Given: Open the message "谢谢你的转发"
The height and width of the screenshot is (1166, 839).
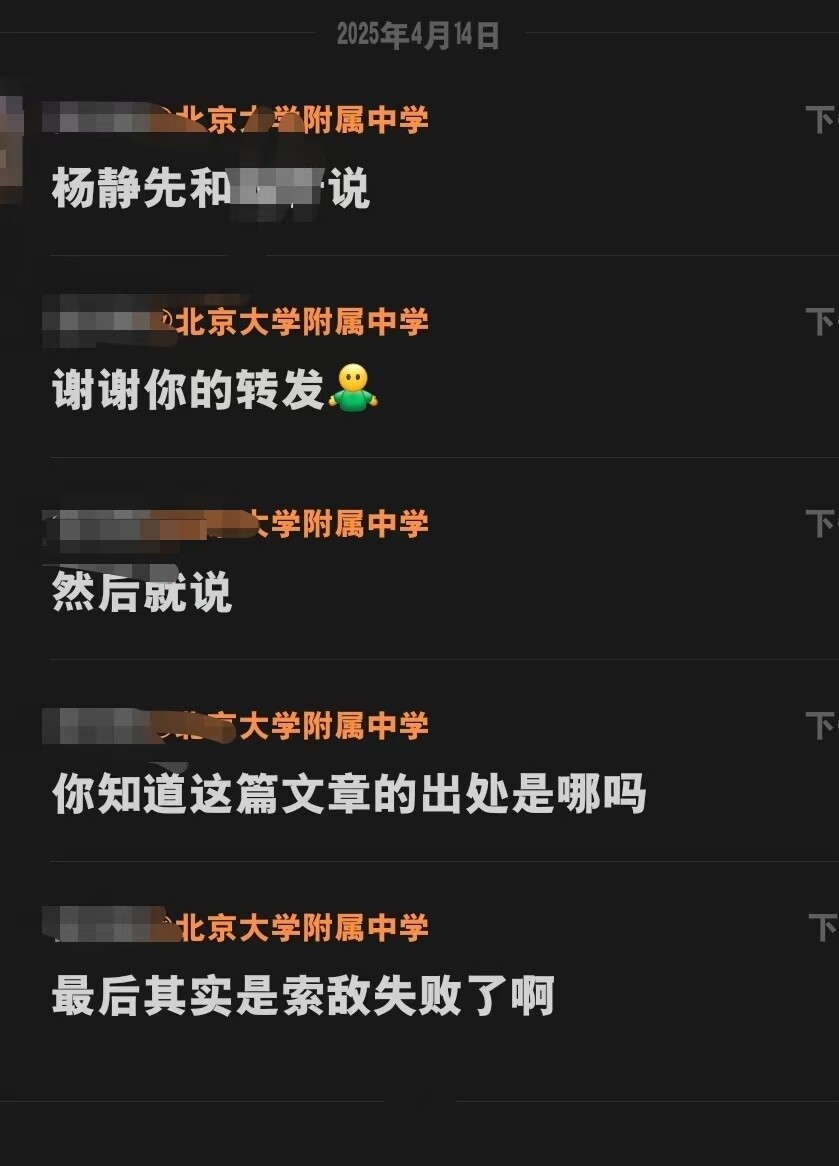Looking at the screenshot, I should click(x=190, y=390).
